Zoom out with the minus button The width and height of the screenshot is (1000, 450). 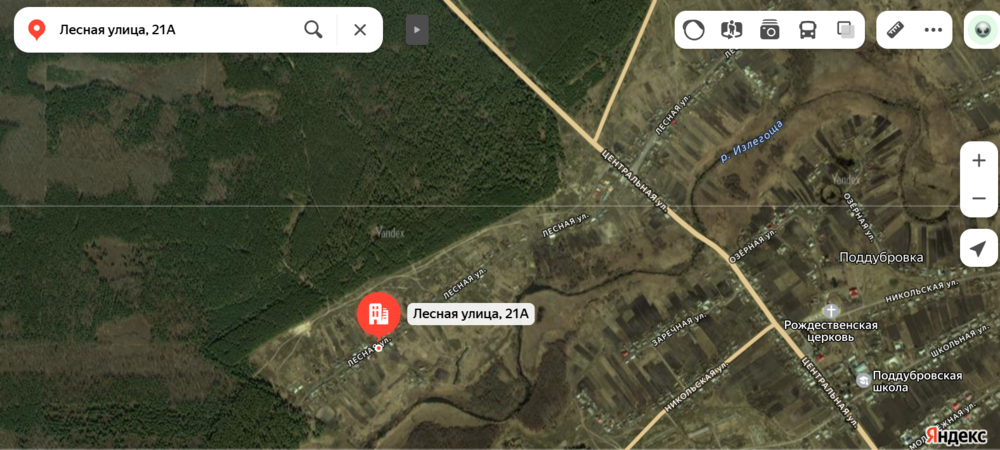click(x=979, y=198)
